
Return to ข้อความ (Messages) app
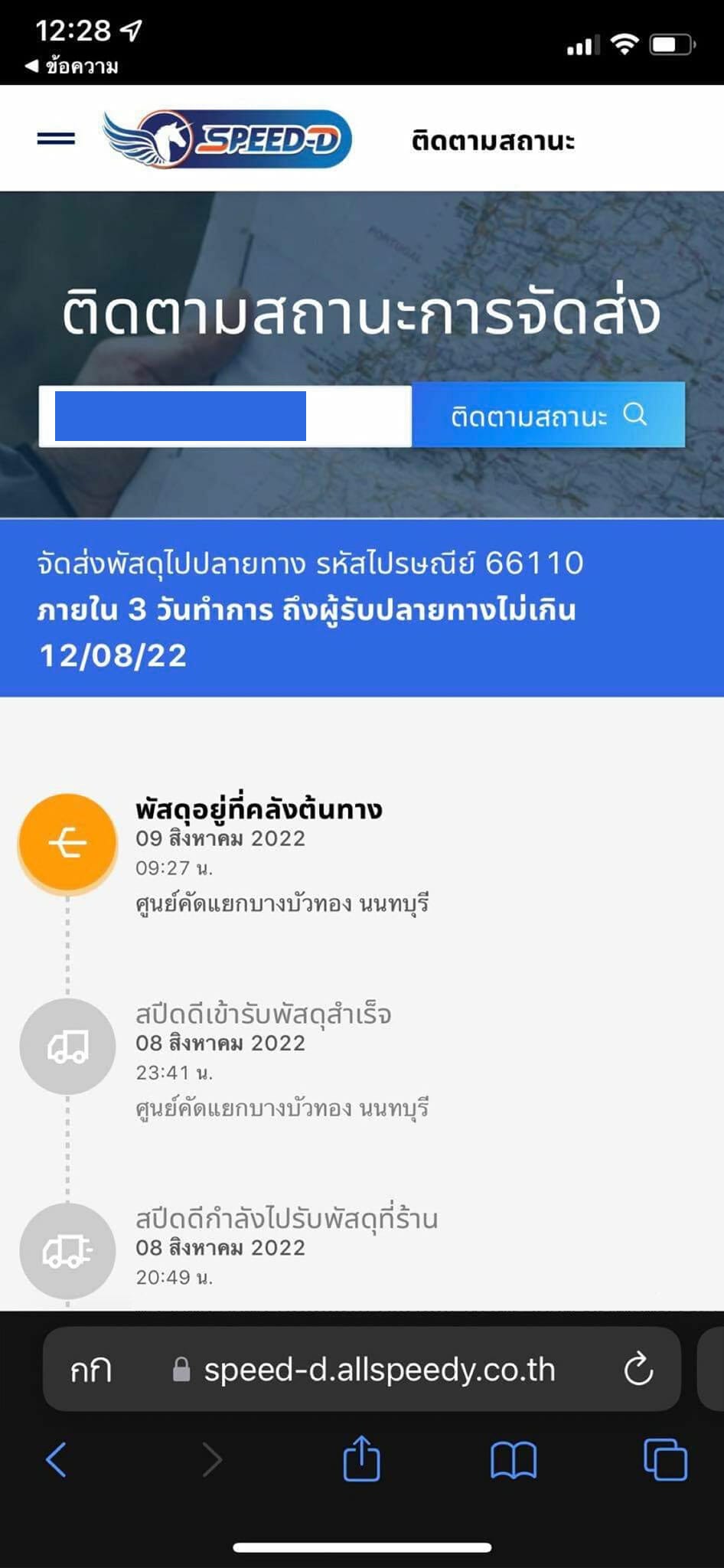click(72, 67)
